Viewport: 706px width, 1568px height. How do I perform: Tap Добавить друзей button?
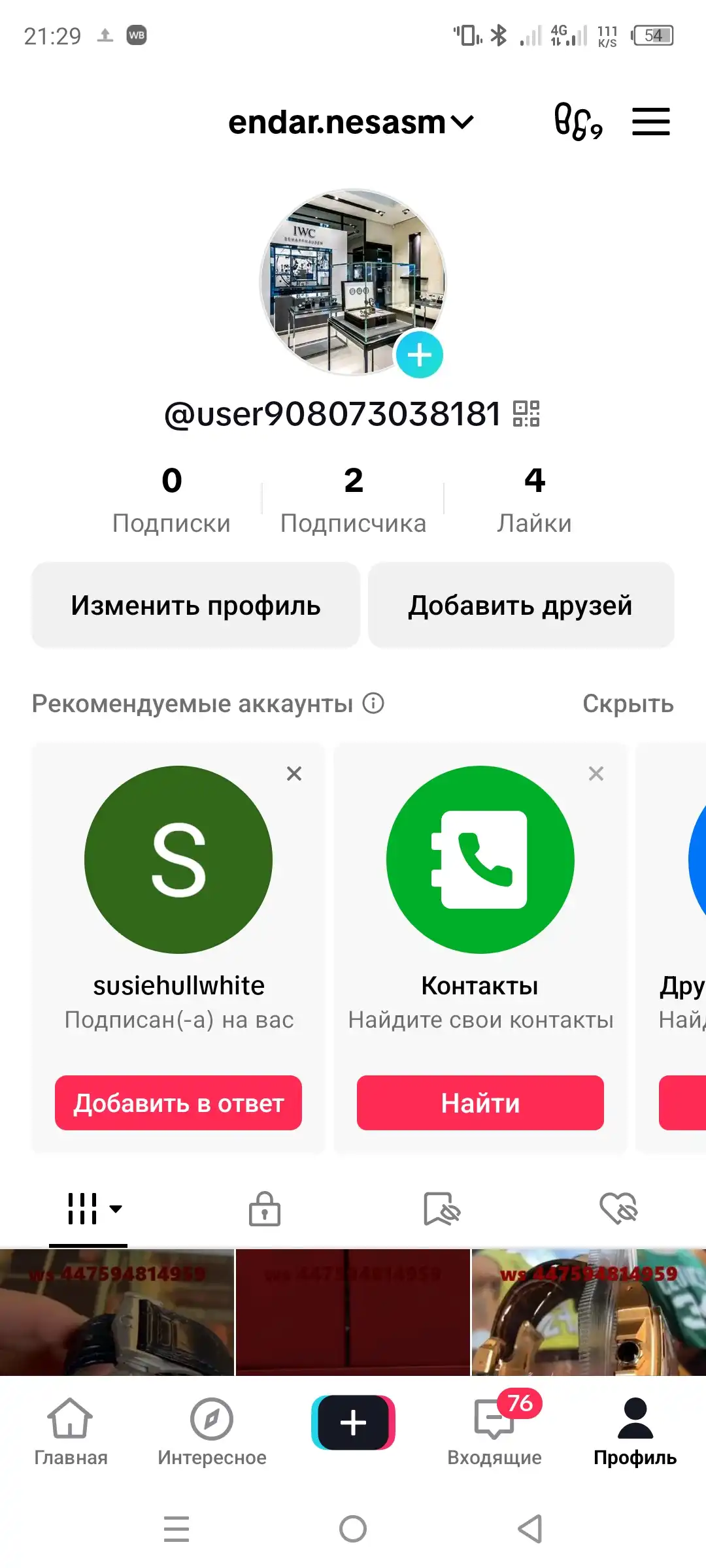521,605
